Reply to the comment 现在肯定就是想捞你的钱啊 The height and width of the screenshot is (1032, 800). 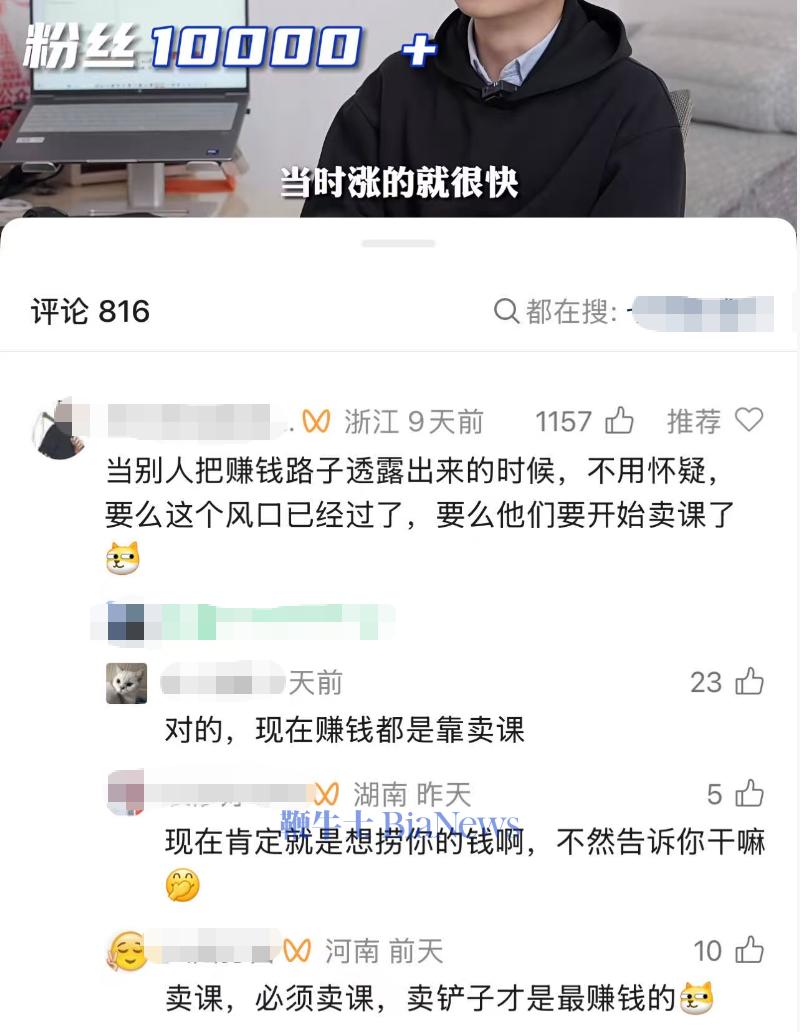click(460, 842)
